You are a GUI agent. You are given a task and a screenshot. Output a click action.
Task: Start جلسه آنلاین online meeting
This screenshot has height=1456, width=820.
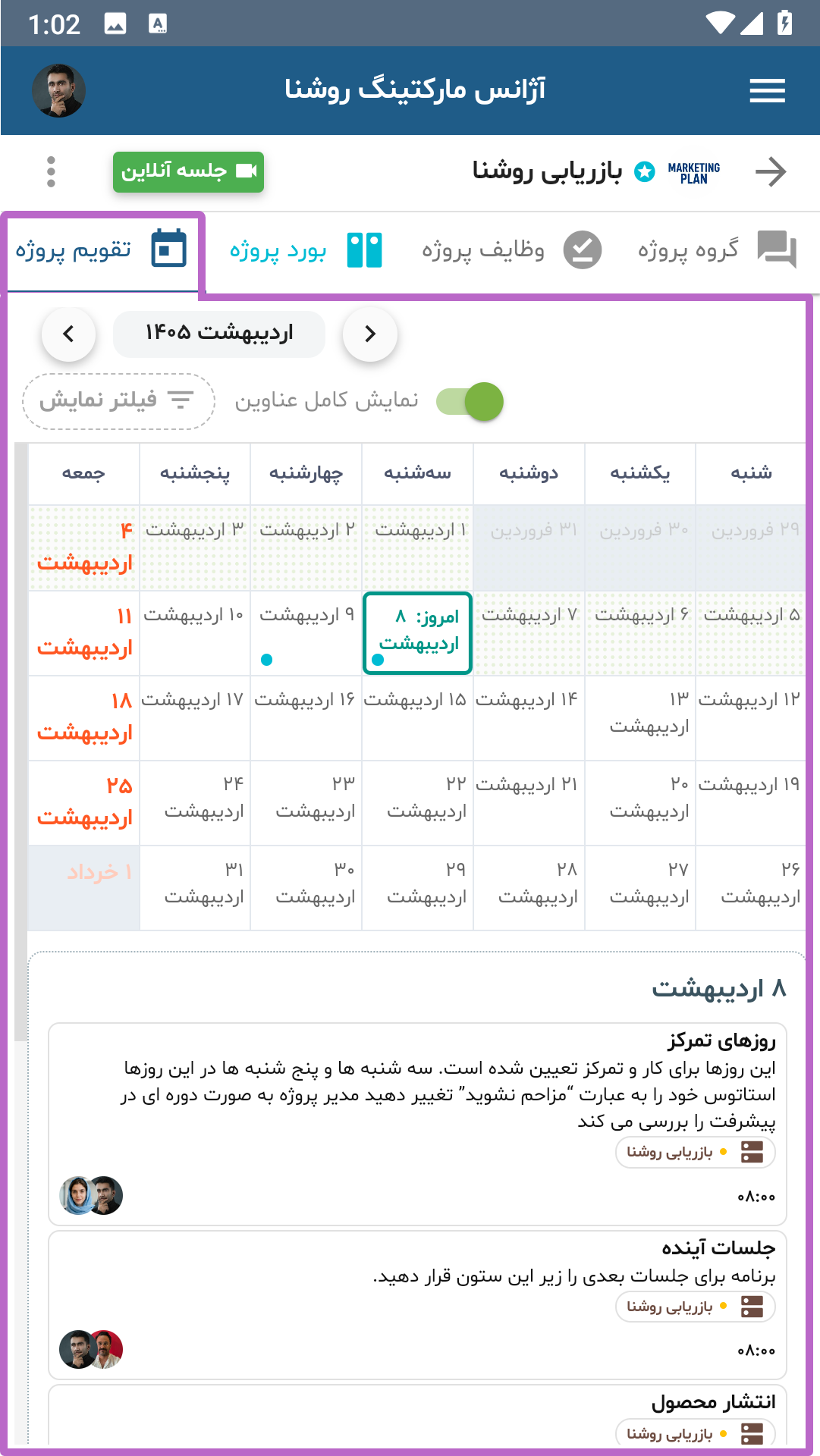[188, 171]
